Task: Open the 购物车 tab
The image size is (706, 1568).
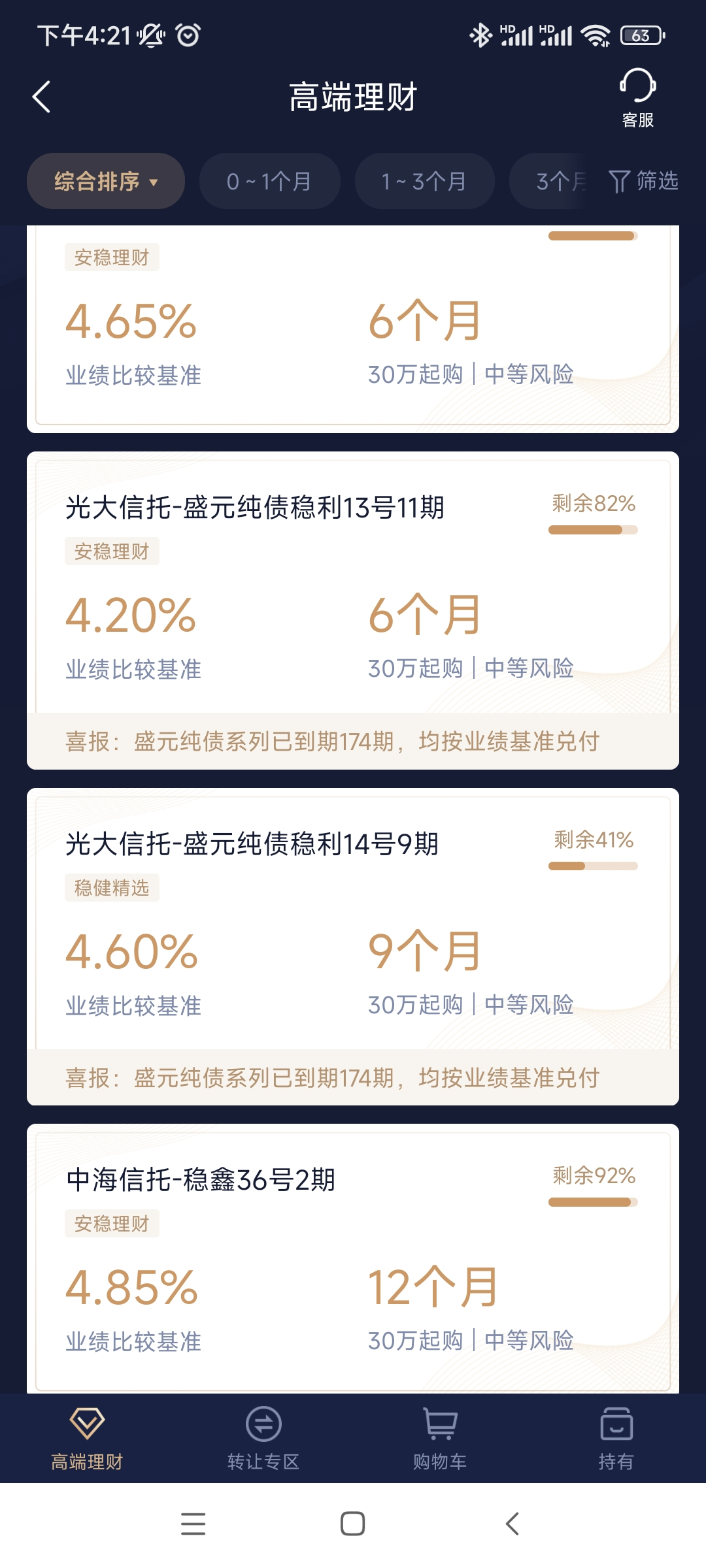Action: click(440, 1439)
